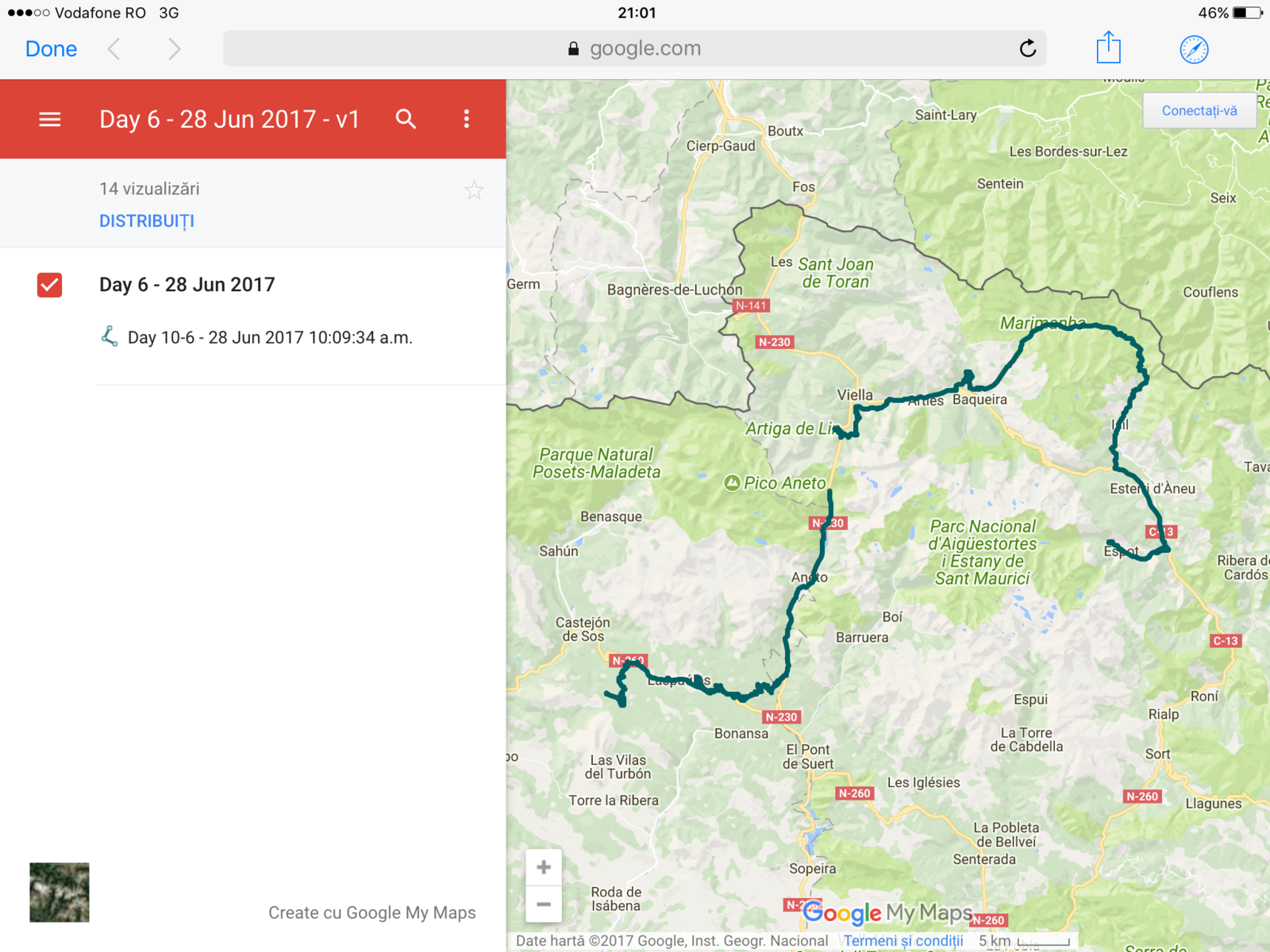Zoom in on the map
This screenshot has height=952, width=1270.
coord(544,867)
